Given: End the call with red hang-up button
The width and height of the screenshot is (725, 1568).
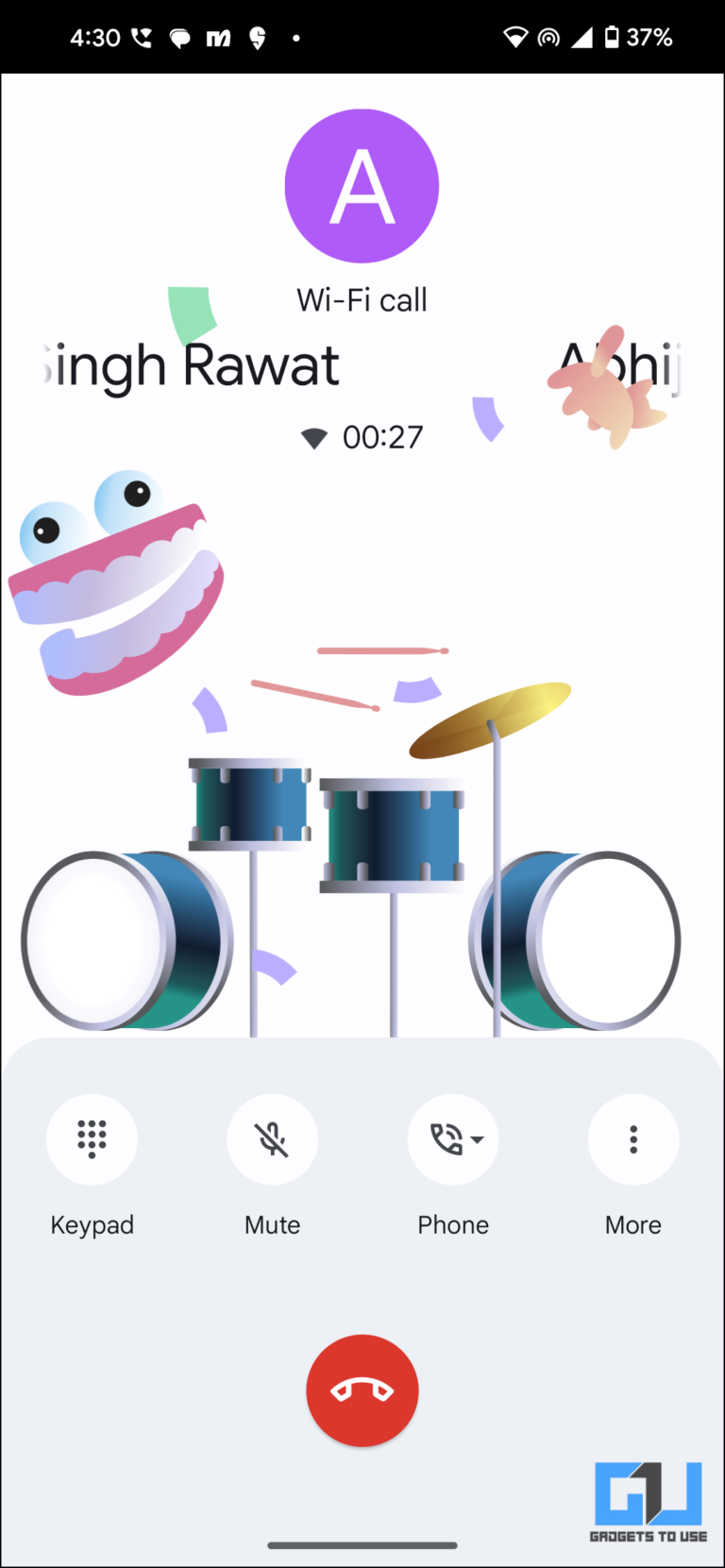Looking at the screenshot, I should (362, 1391).
